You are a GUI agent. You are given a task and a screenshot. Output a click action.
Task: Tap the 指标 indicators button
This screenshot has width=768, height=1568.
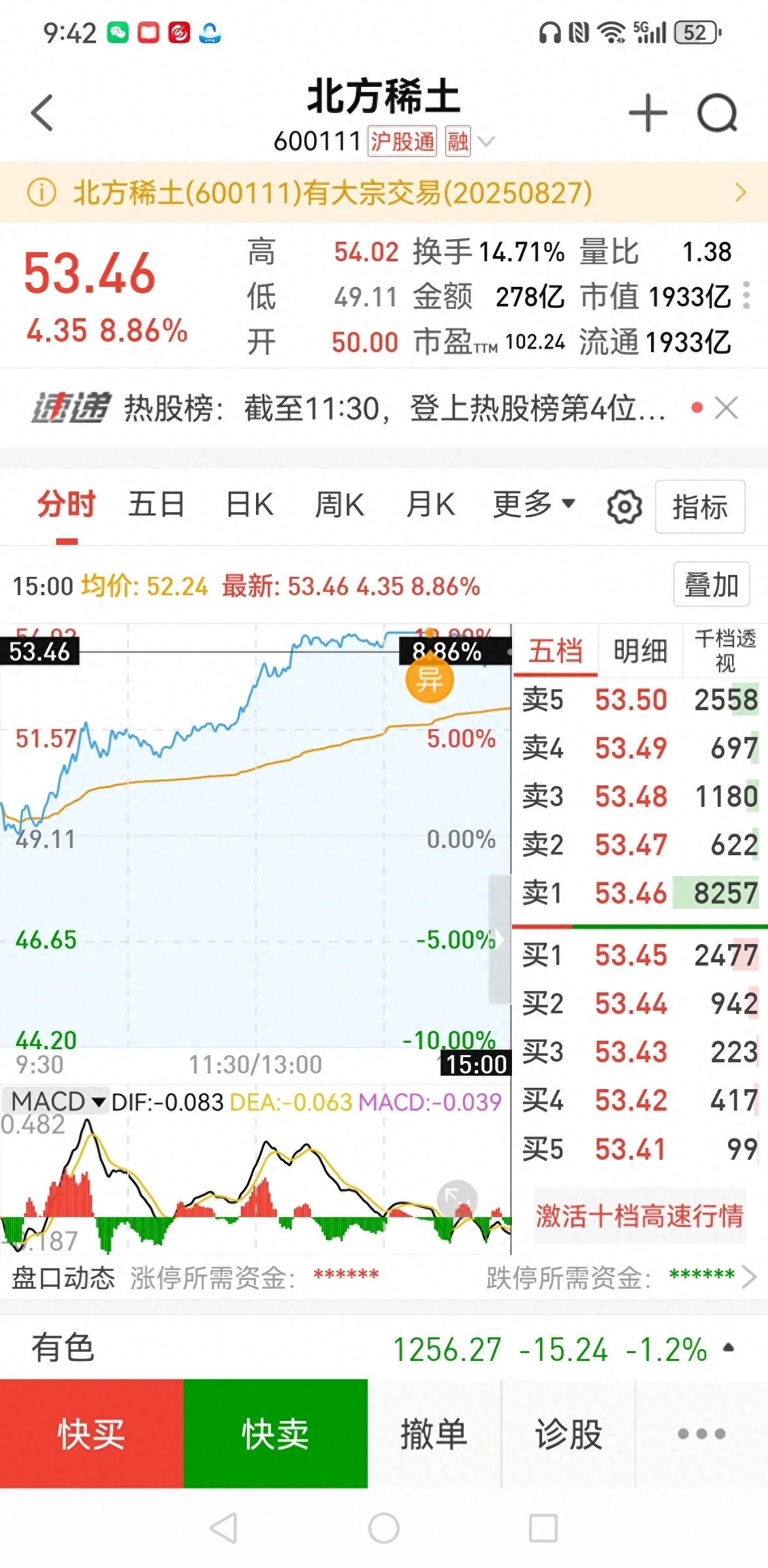click(x=699, y=507)
